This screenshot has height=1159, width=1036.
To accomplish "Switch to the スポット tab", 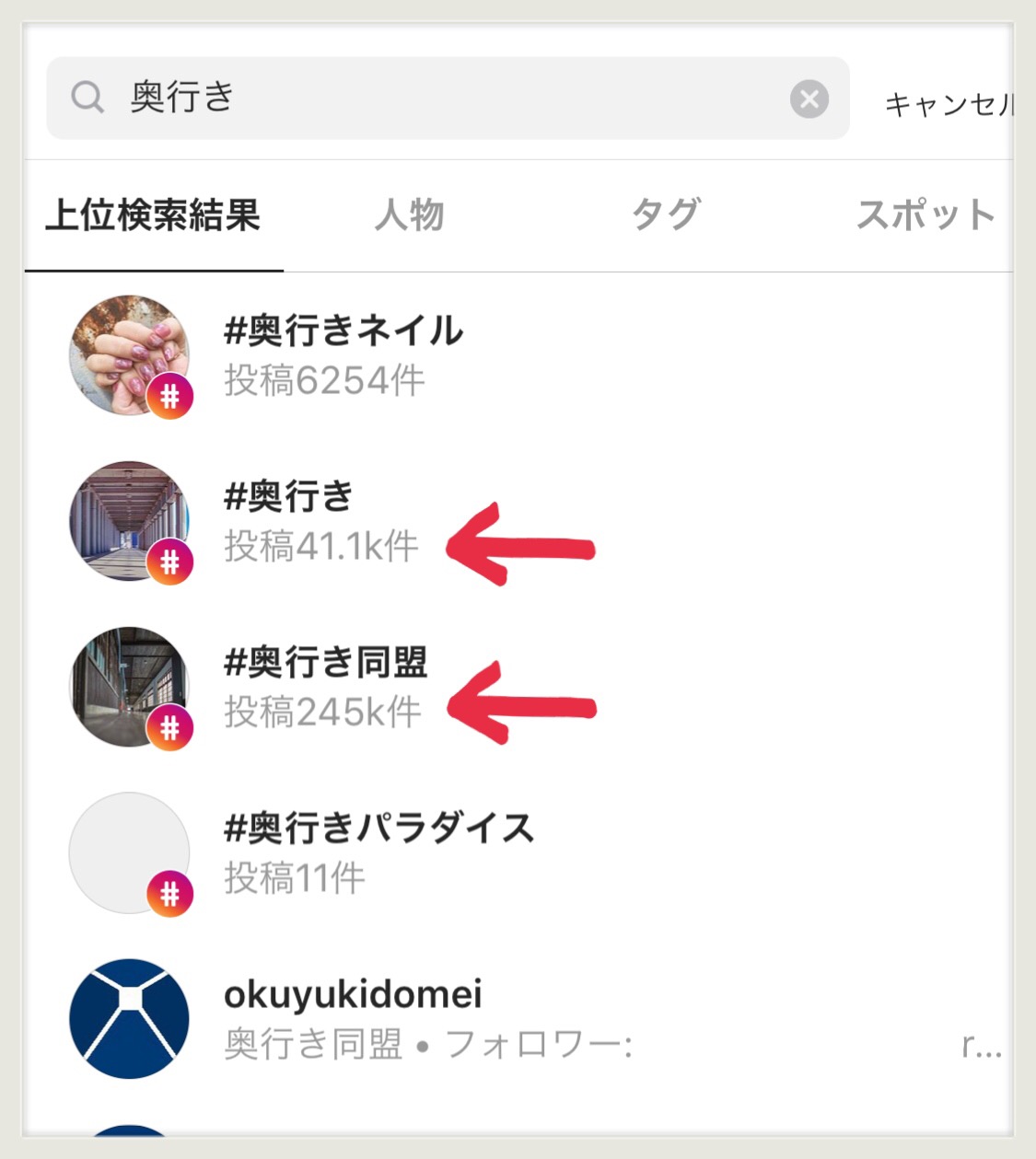I will click(x=925, y=215).
